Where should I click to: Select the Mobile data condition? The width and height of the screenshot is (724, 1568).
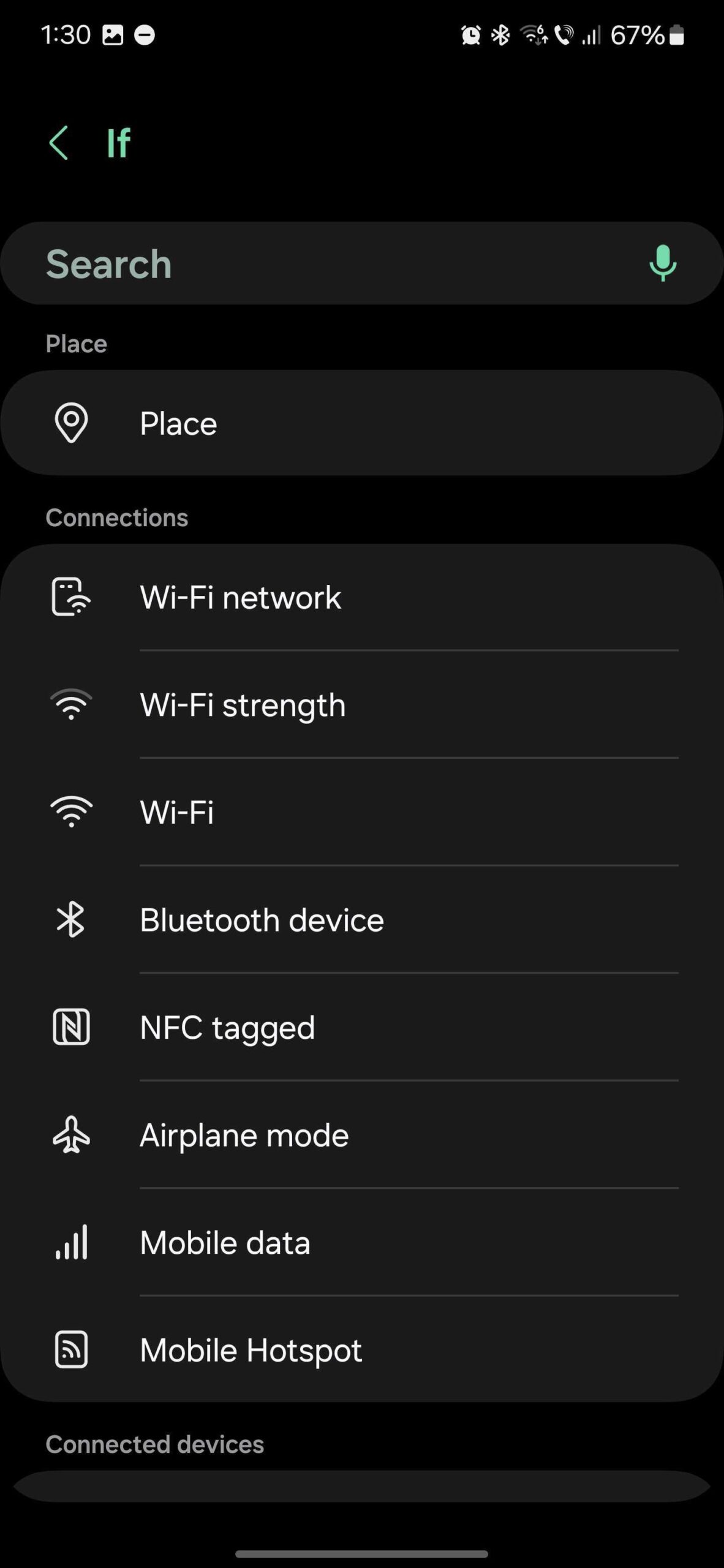click(x=361, y=1242)
